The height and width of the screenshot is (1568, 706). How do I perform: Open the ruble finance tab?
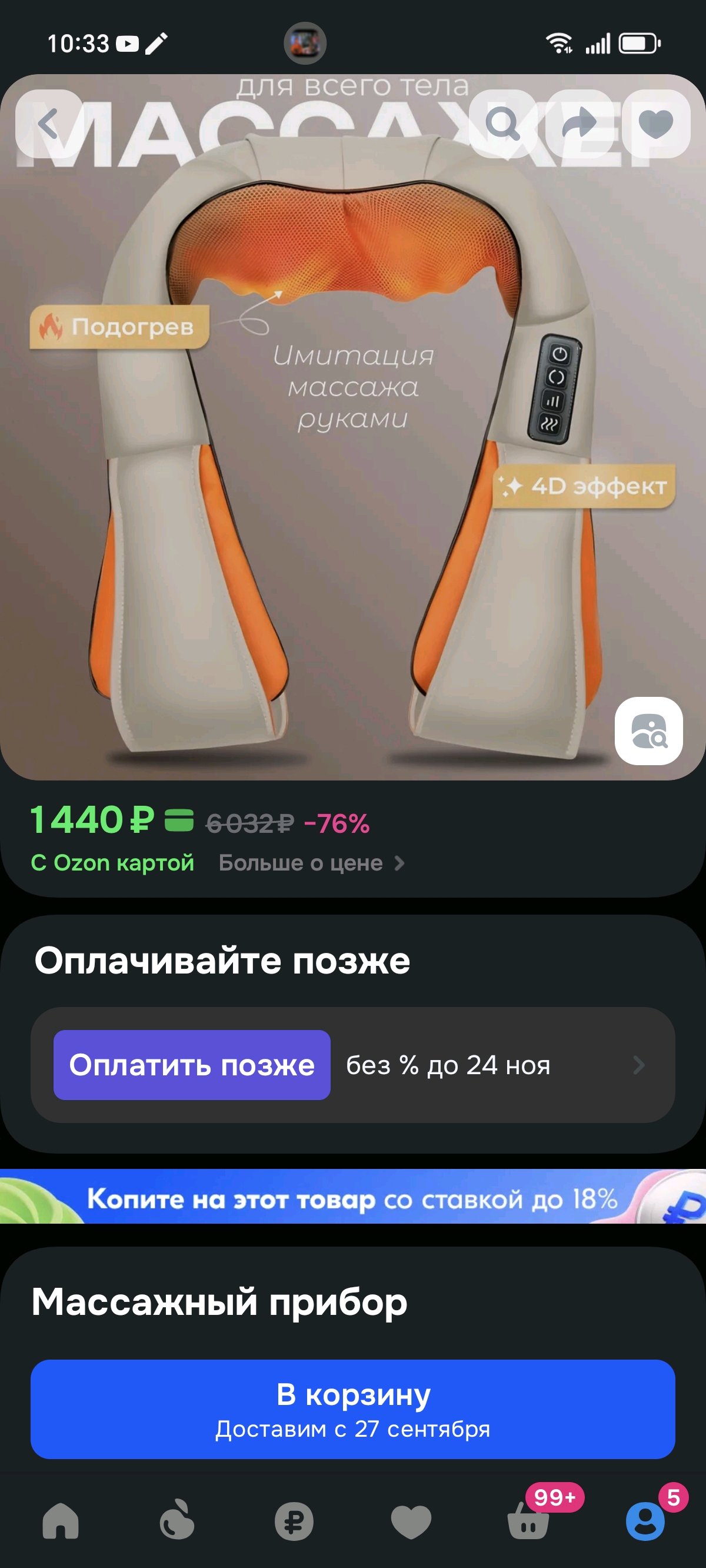(x=294, y=1521)
